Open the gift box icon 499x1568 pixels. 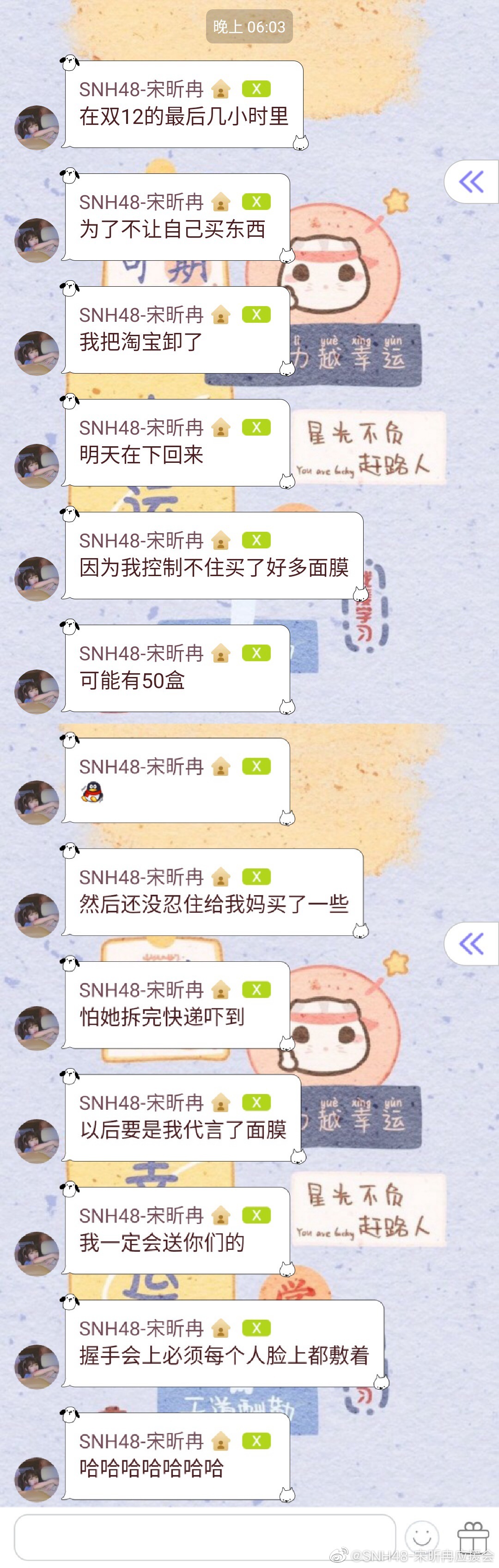[x=474, y=1537]
